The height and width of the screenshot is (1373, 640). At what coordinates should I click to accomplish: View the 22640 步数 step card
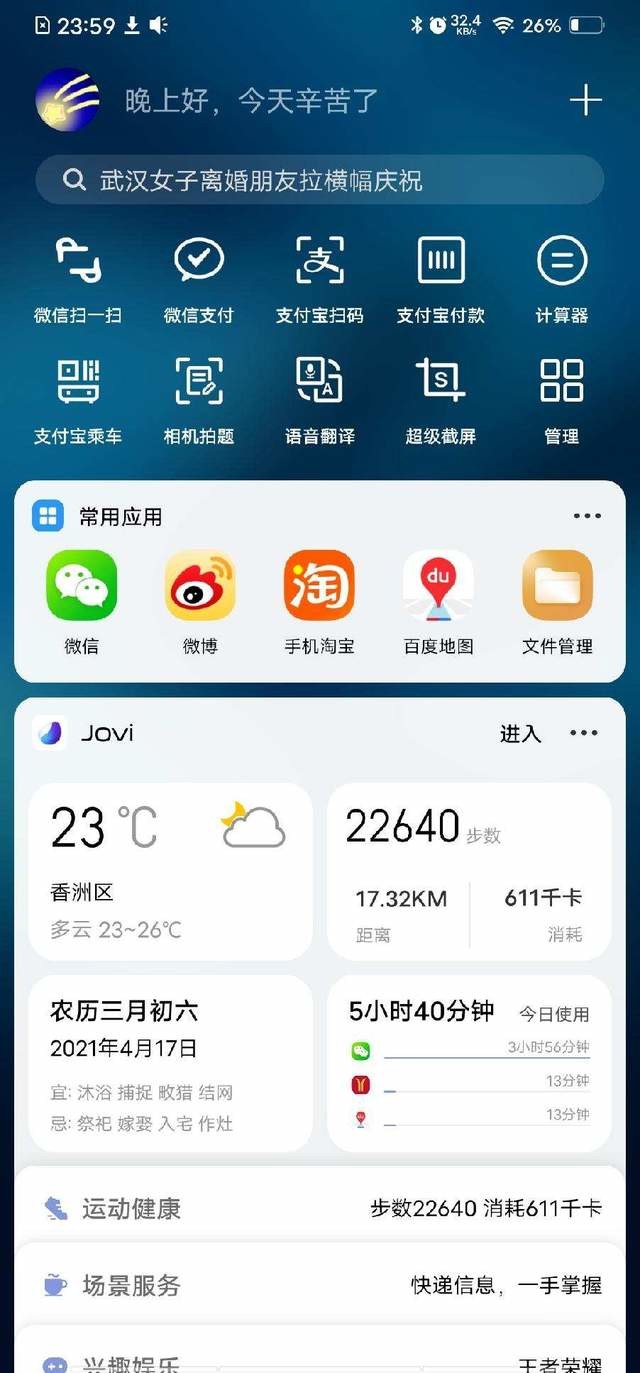[469, 872]
